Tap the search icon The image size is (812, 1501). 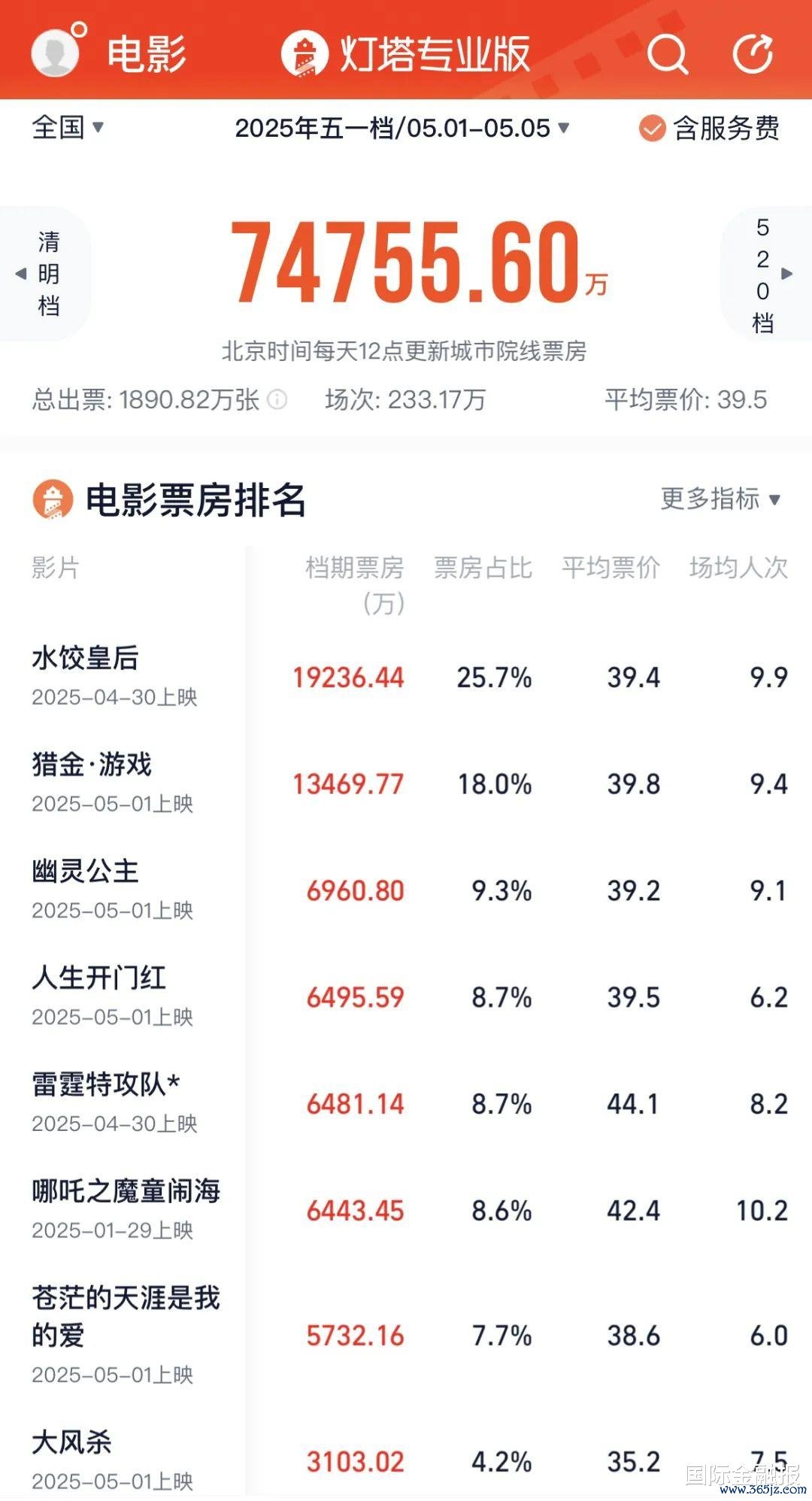[x=667, y=53]
